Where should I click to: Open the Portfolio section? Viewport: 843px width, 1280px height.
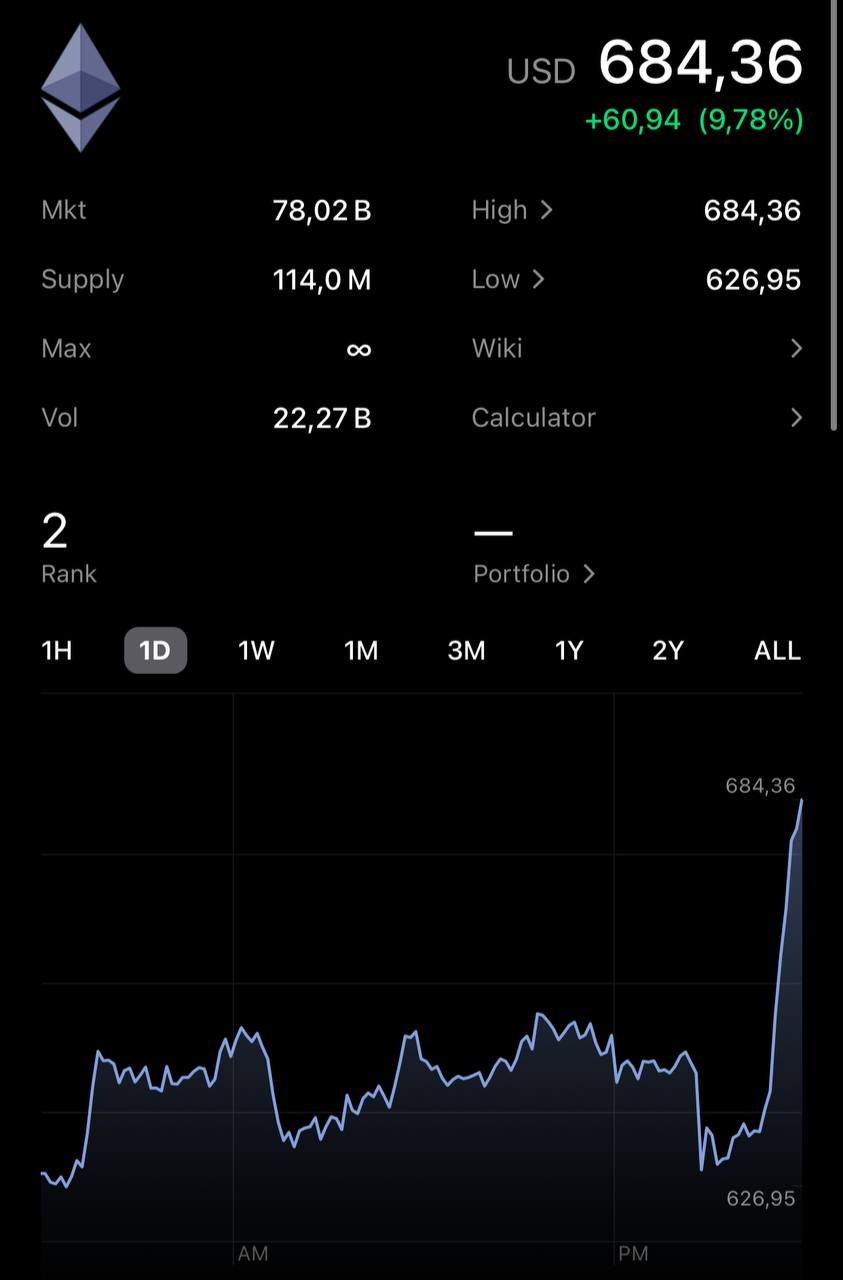(534, 574)
